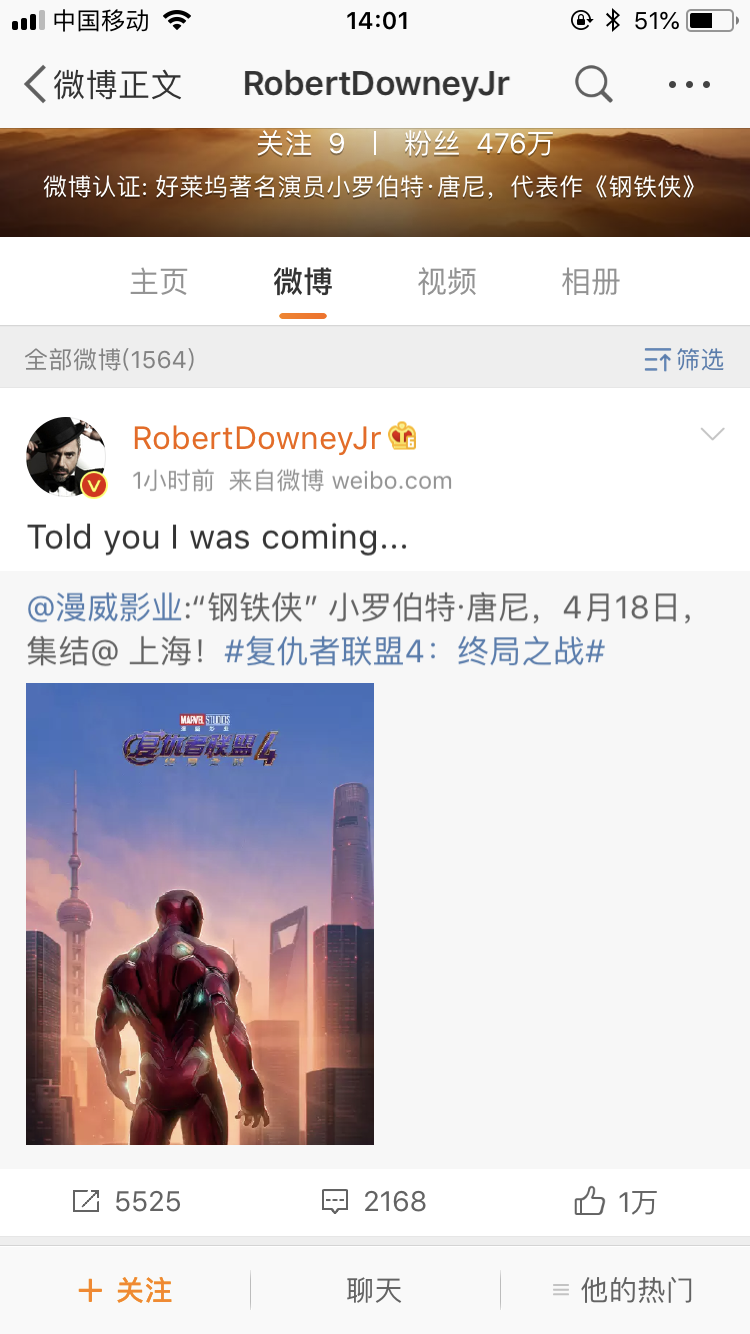
Task: Like the post with 1万 likes
Action: click(616, 1201)
